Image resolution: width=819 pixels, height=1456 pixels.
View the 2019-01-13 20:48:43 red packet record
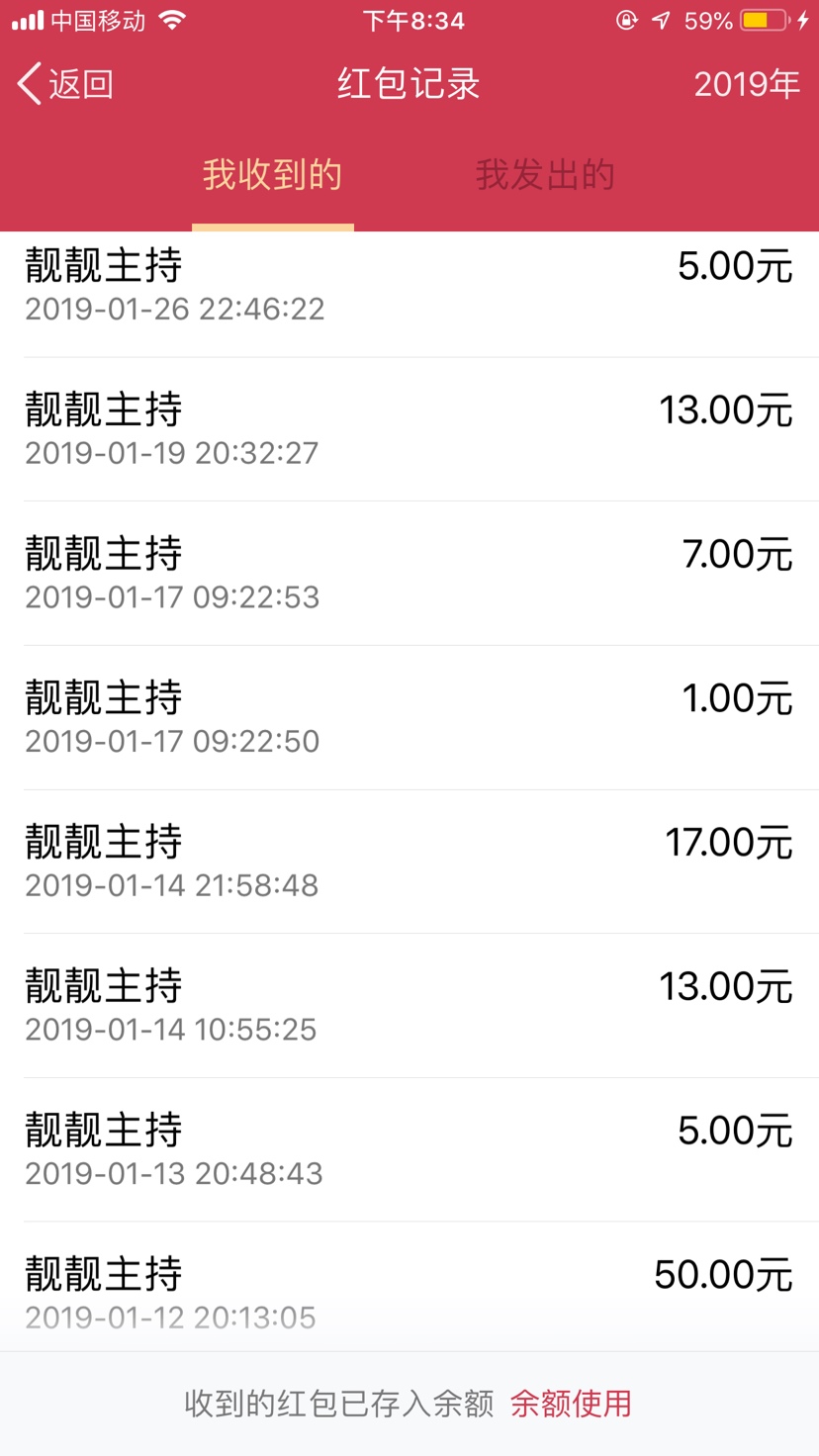(x=409, y=1149)
